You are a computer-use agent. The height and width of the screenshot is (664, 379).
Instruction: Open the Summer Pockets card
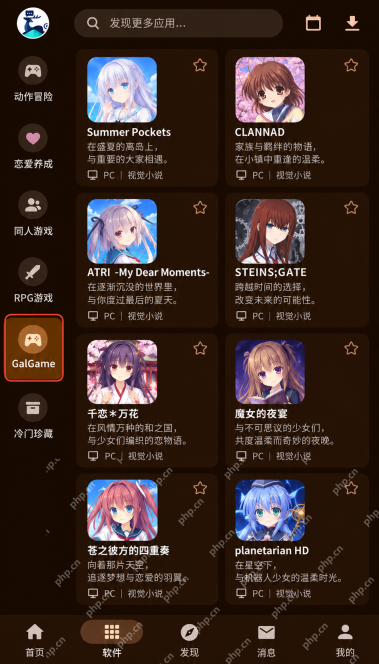[147, 118]
